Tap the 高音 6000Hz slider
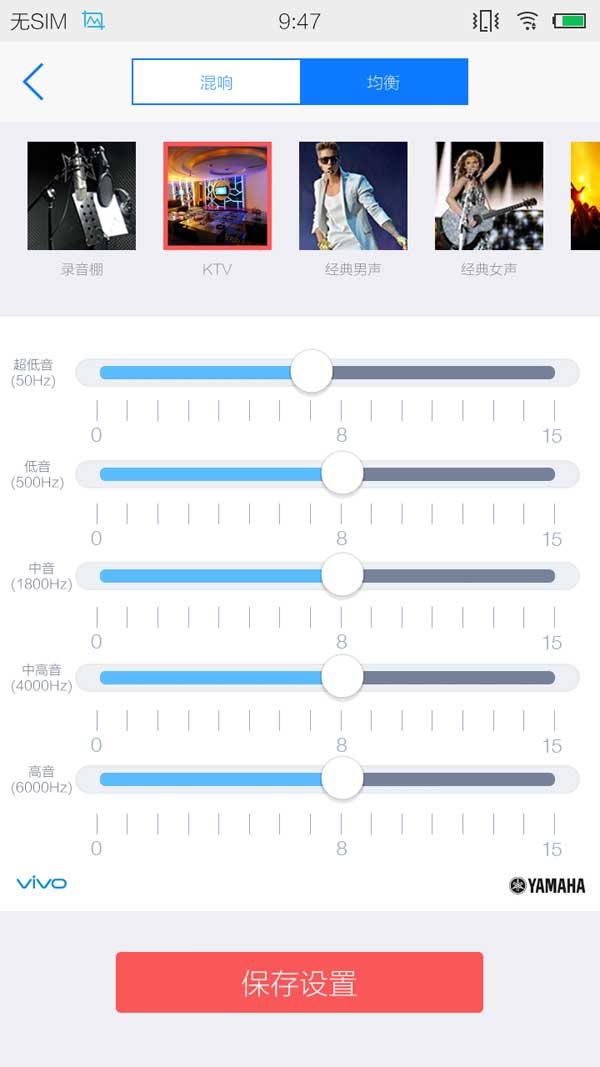The height and width of the screenshot is (1067, 600). click(342, 779)
